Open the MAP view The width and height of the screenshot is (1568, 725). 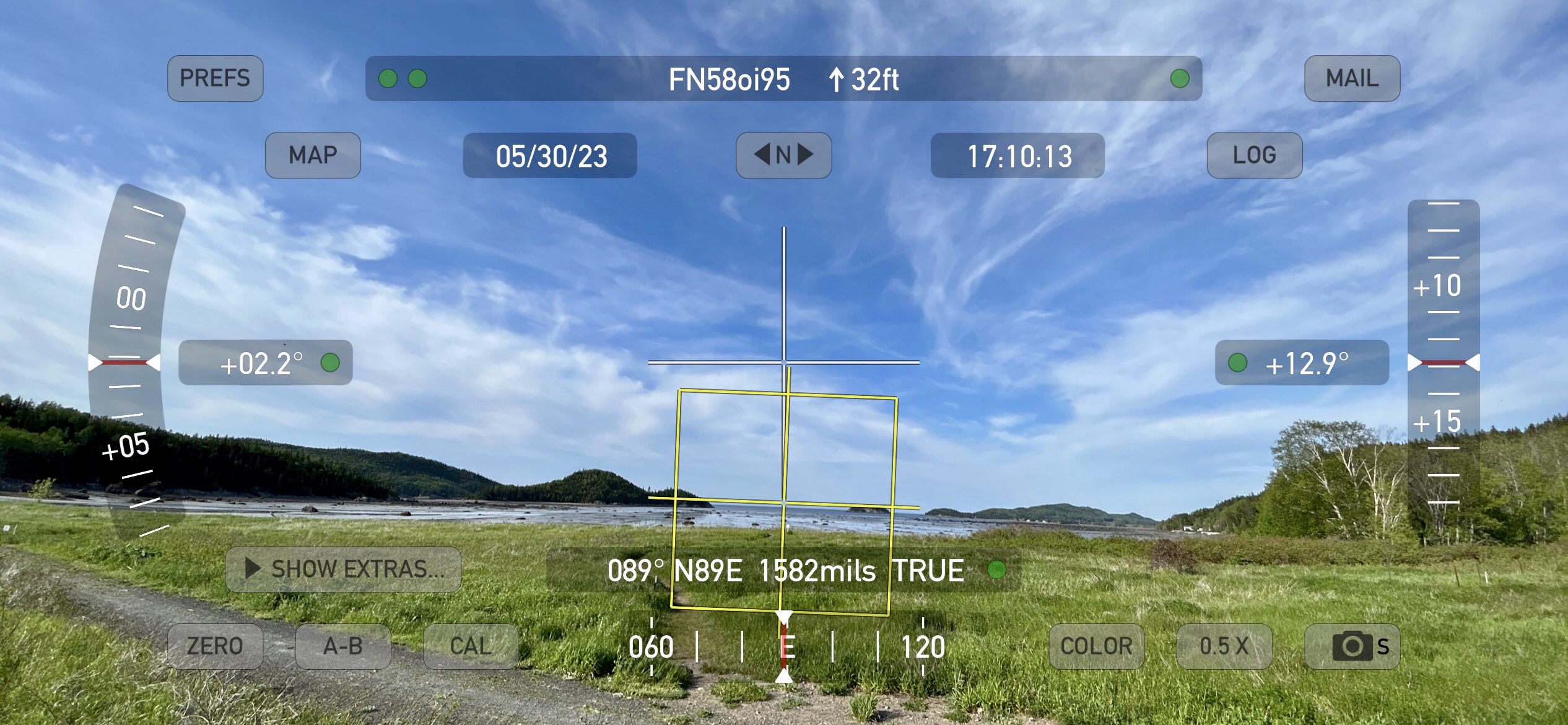click(313, 155)
